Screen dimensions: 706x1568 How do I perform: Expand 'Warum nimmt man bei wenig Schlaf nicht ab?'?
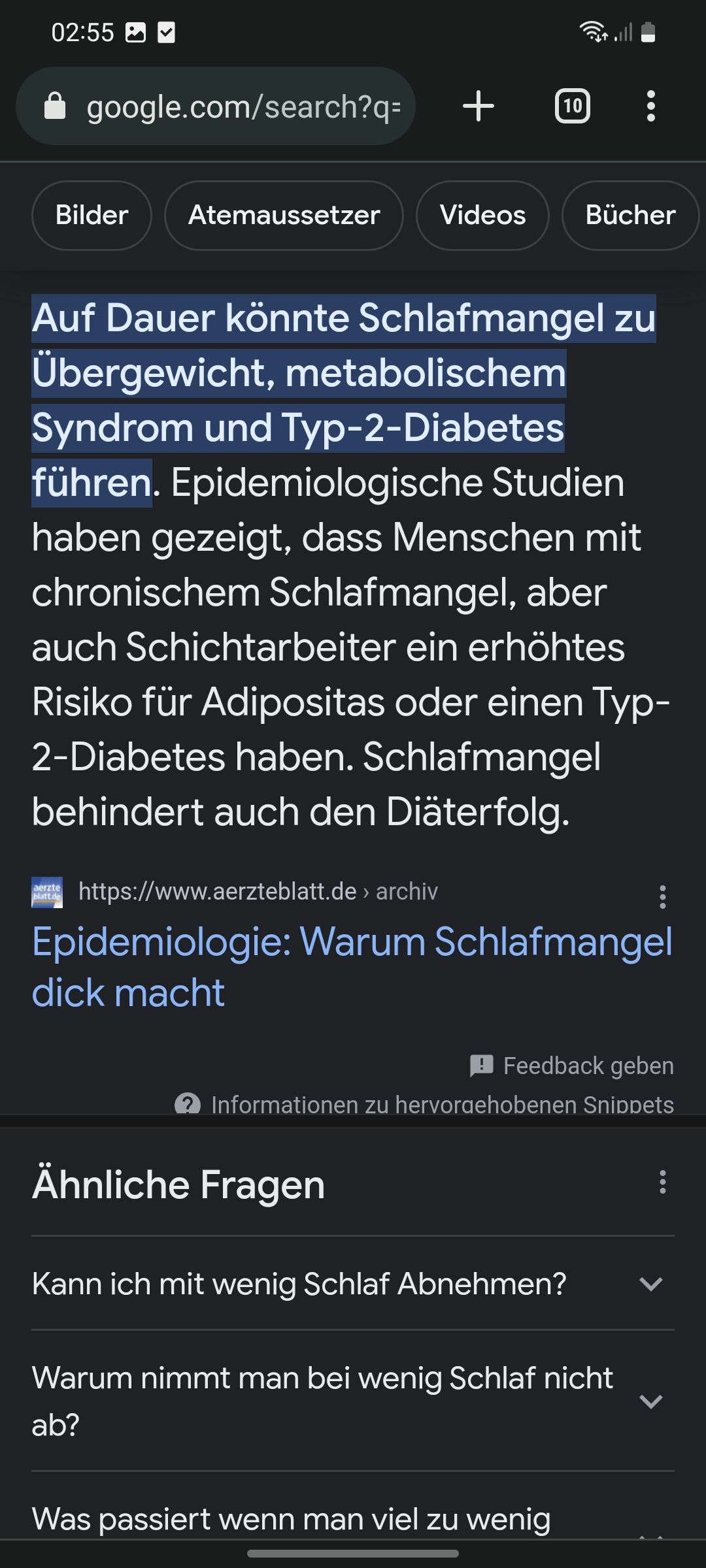[353, 1401]
